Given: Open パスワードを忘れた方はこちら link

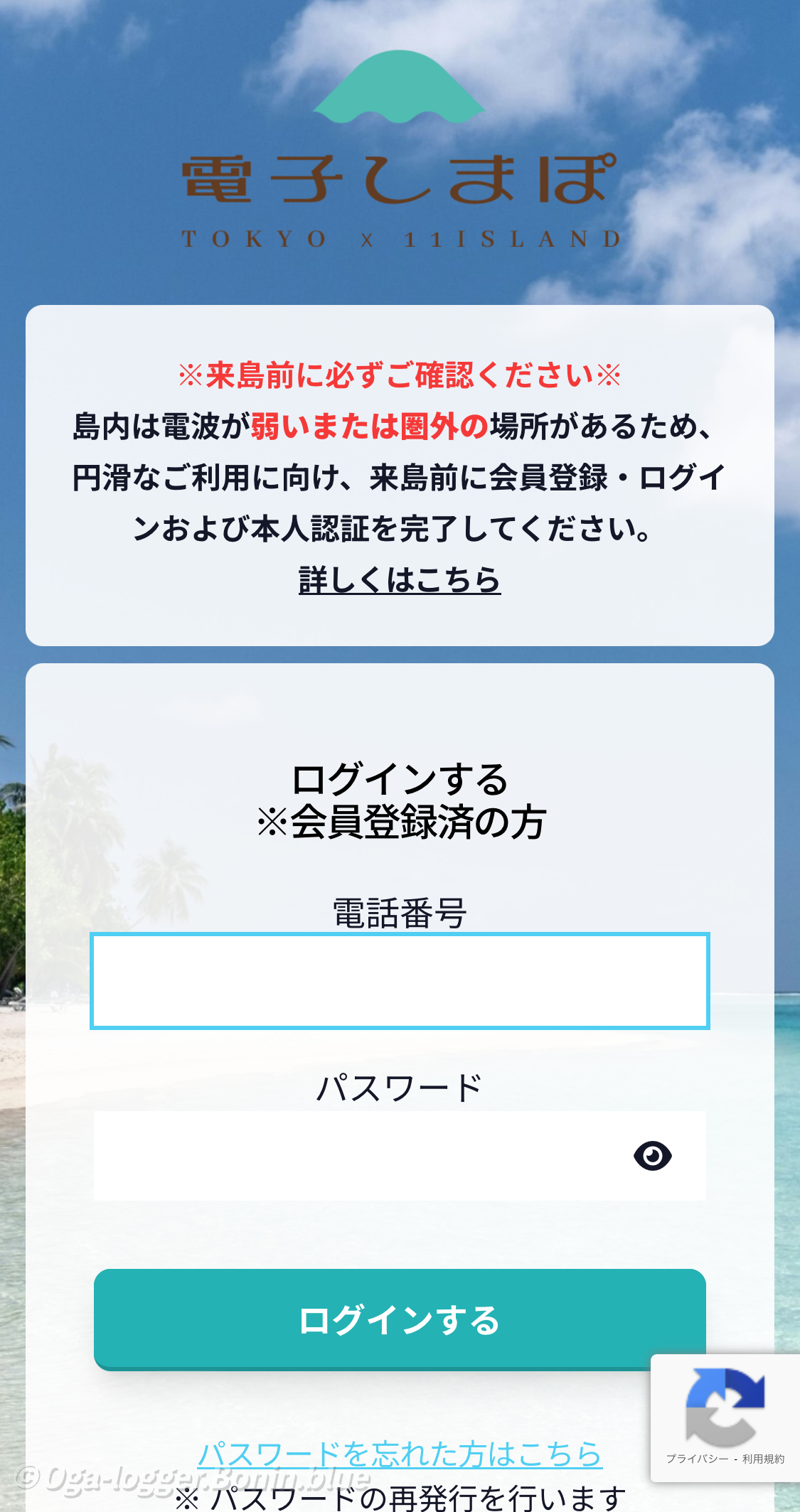Looking at the screenshot, I should click(400, 1454).
